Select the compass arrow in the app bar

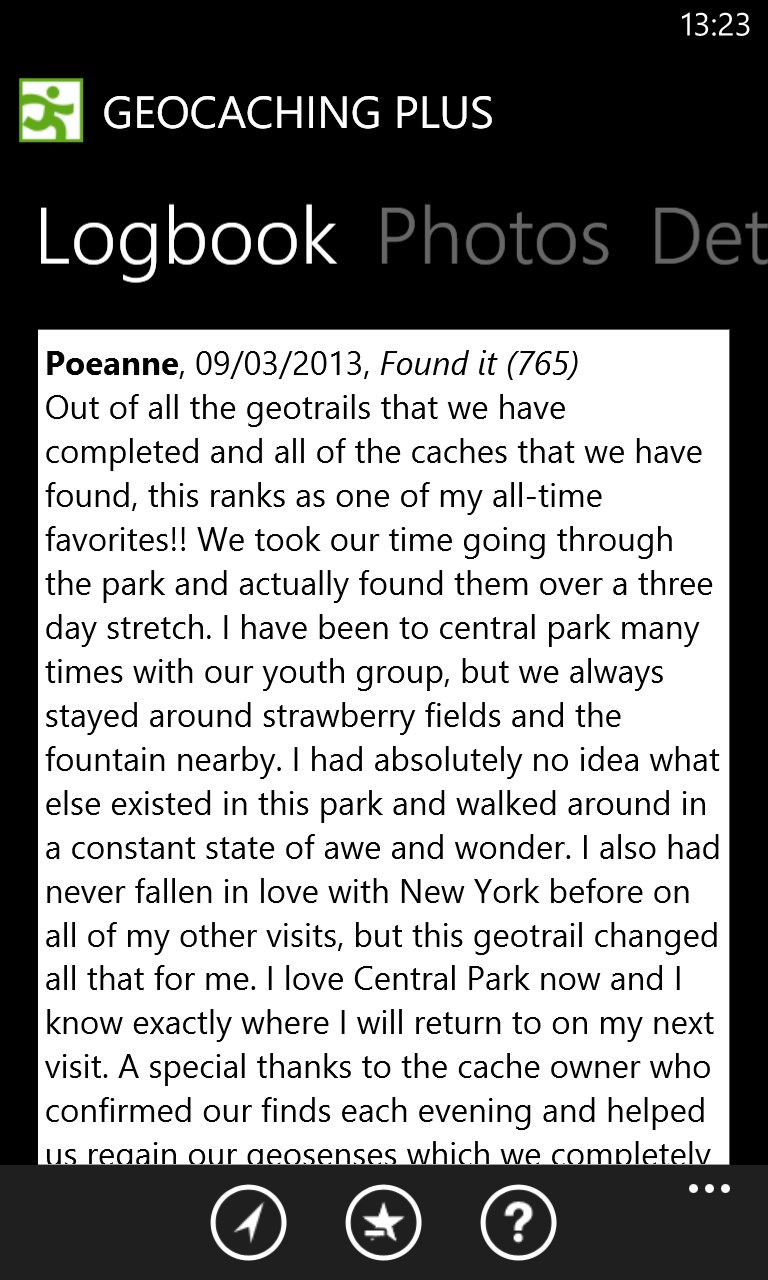pos(248,1221)
